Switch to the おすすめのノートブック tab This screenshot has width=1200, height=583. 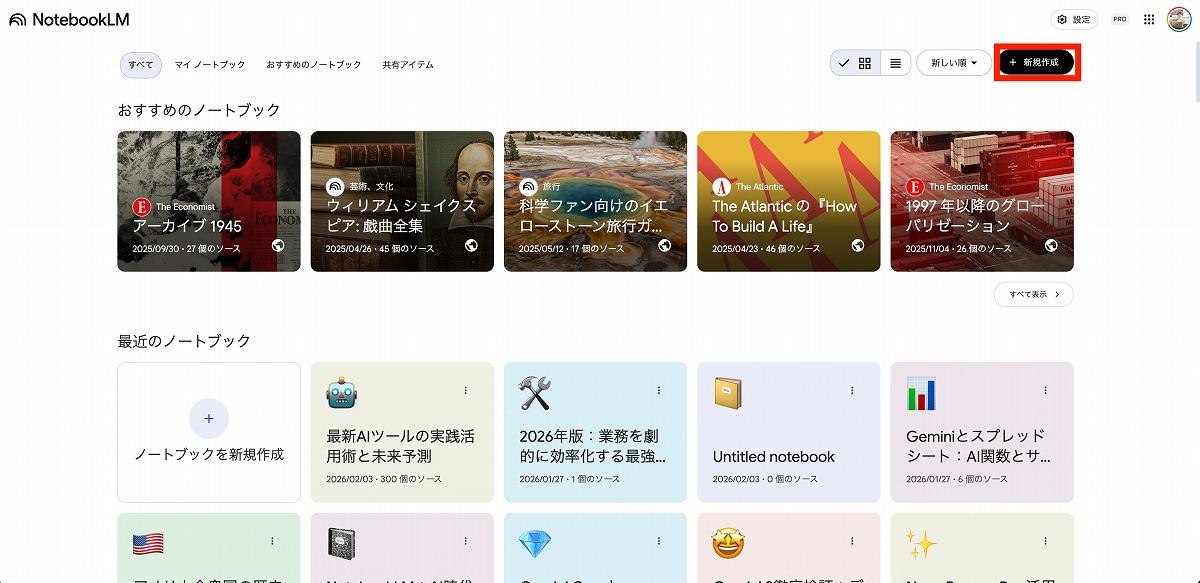pyautogui.click(x=314, y=64)
